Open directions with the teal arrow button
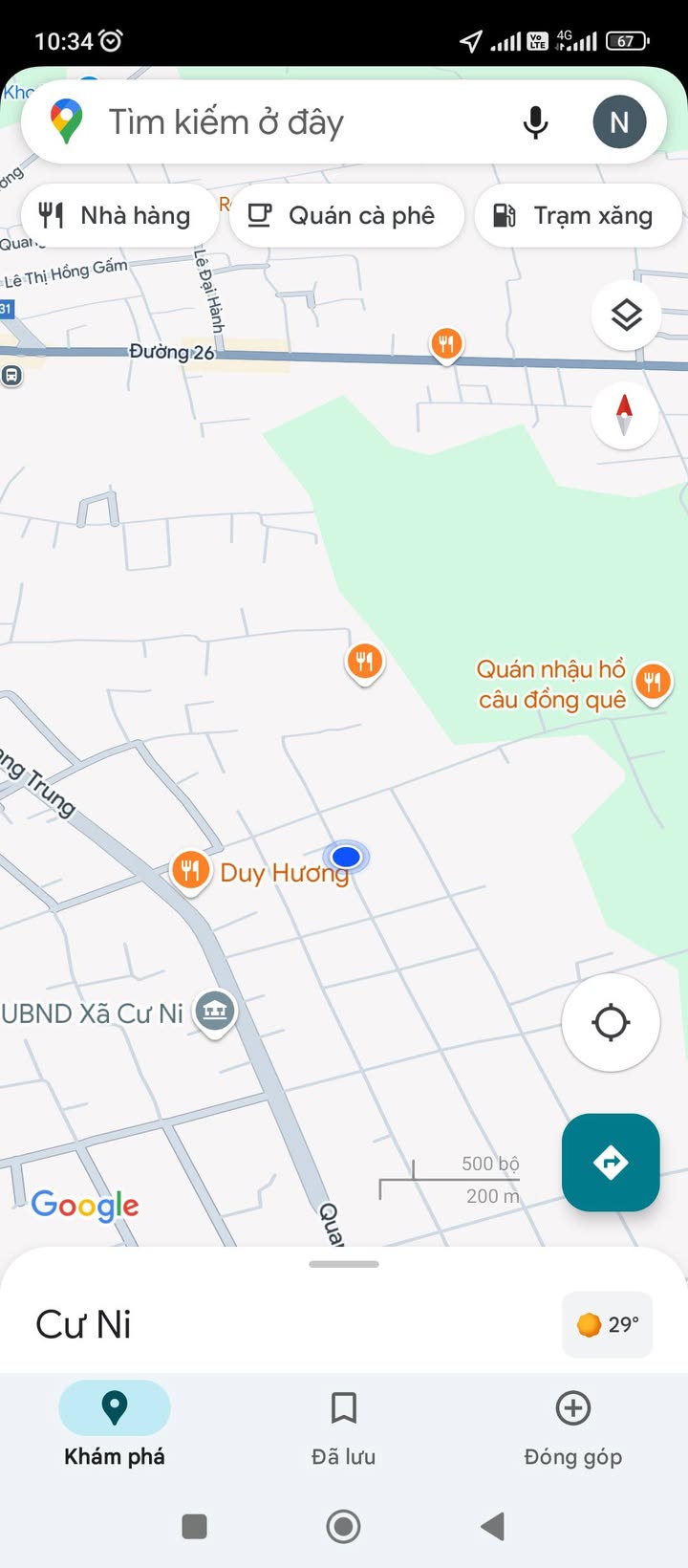Screen dimensions: 688x1568 coord(611,1163)
